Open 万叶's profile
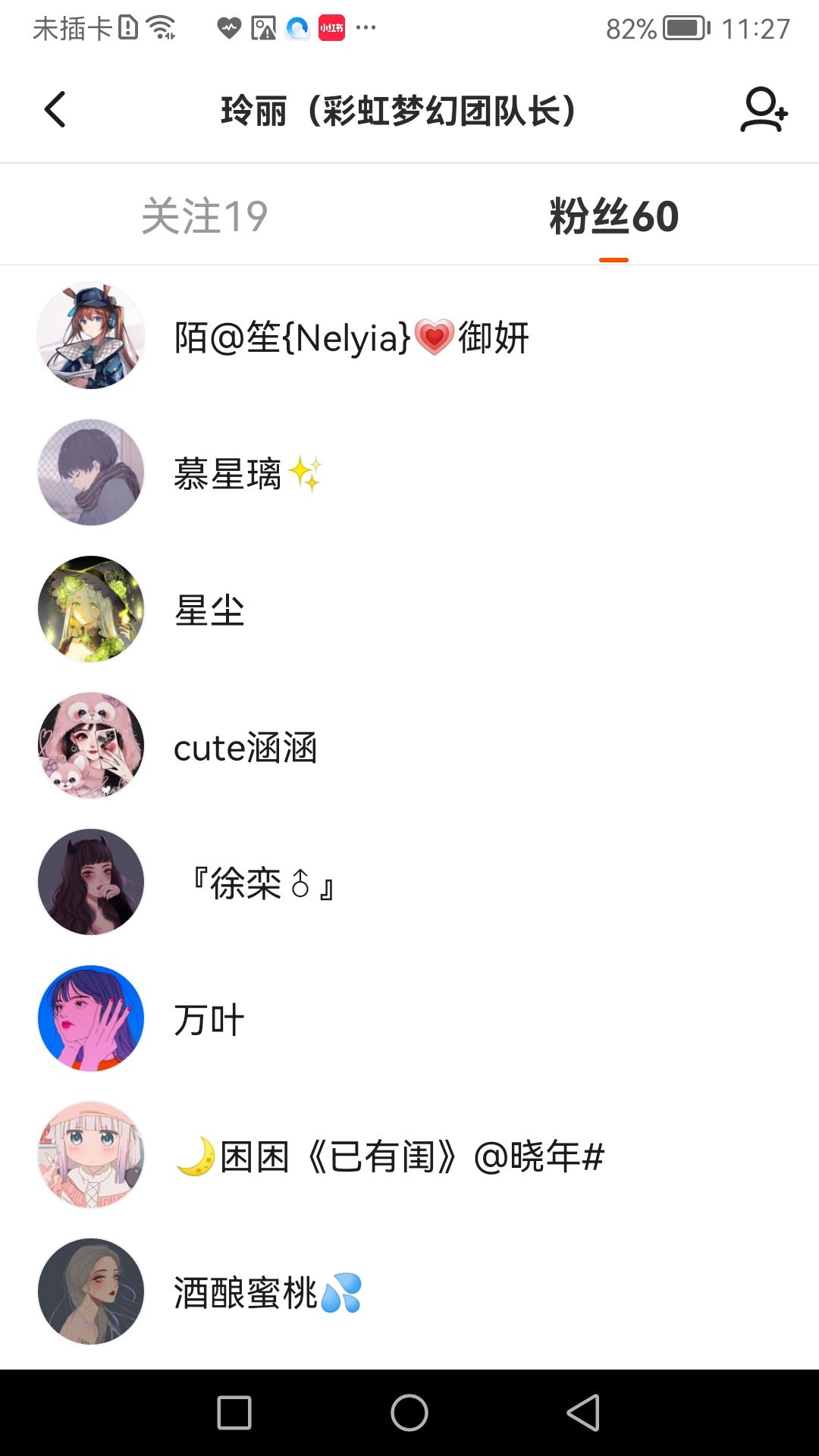819x1456 pixels. click(209, 1020)
